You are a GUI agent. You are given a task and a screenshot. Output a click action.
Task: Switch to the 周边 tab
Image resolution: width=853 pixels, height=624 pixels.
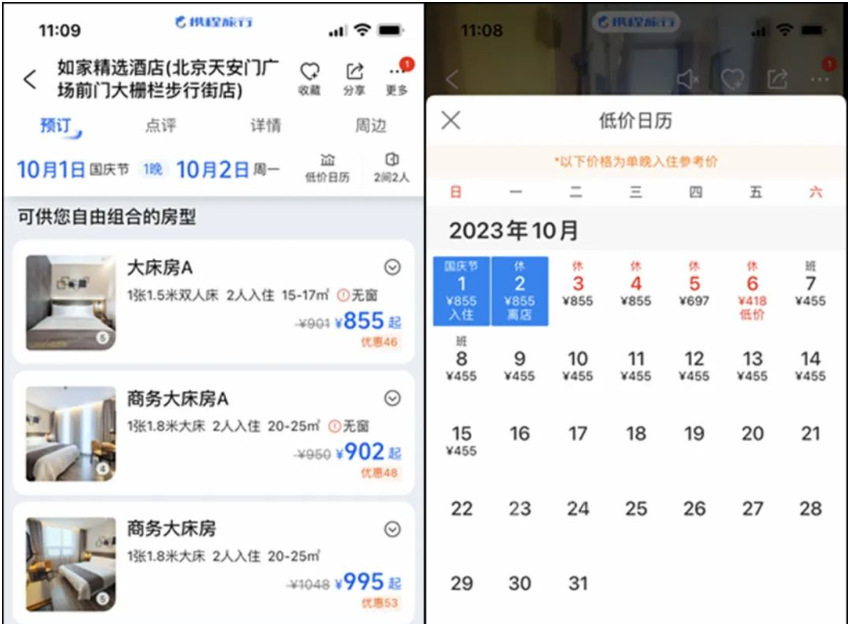click(x=371, y=126)
